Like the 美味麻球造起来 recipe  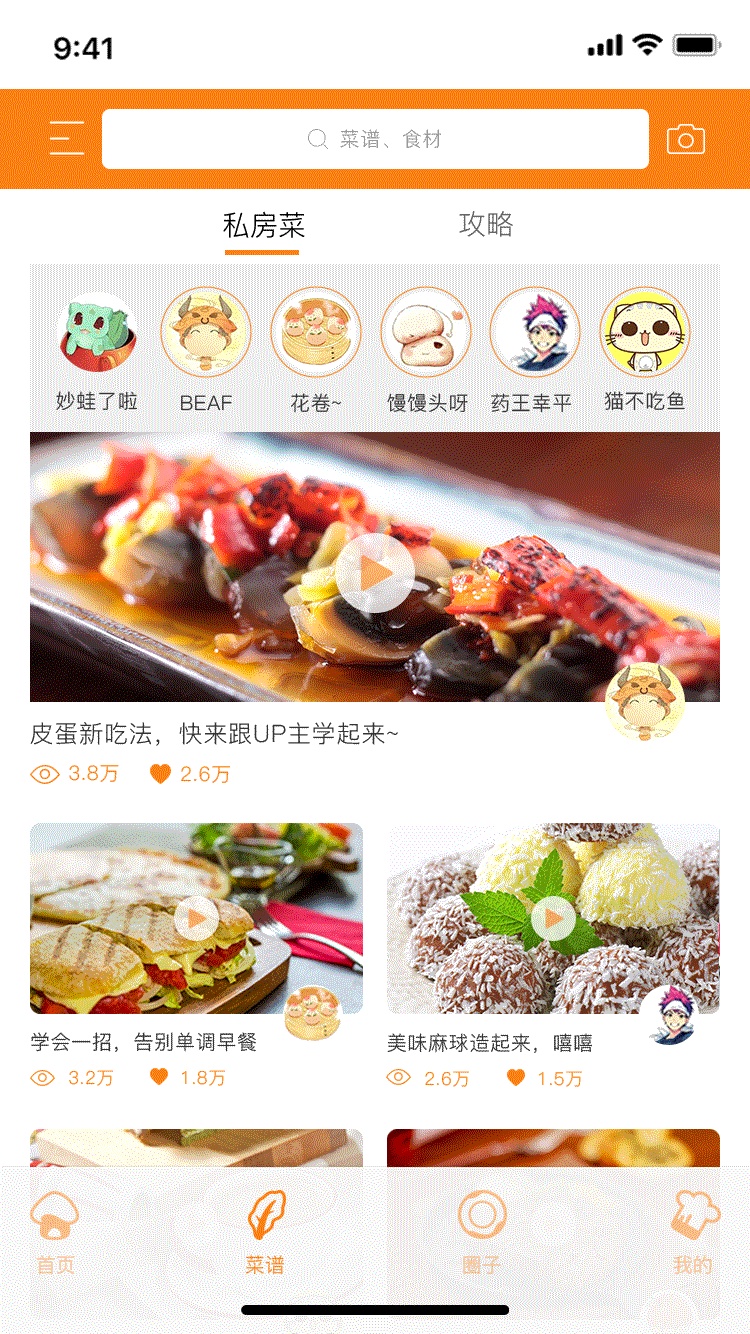point(516,1078)
